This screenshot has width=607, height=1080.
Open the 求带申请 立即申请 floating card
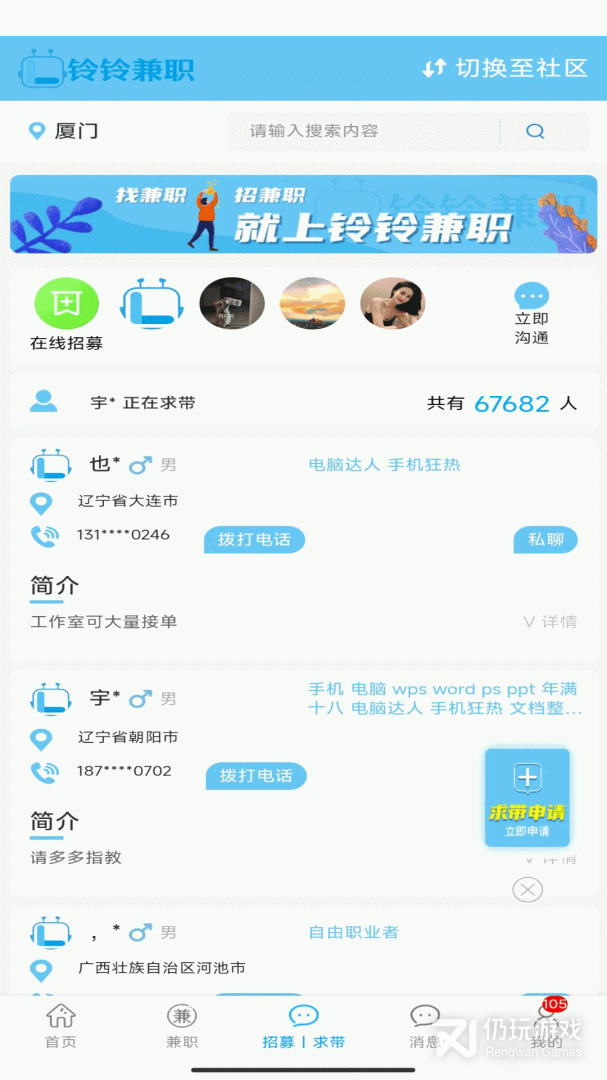click(x=527, y=798)
